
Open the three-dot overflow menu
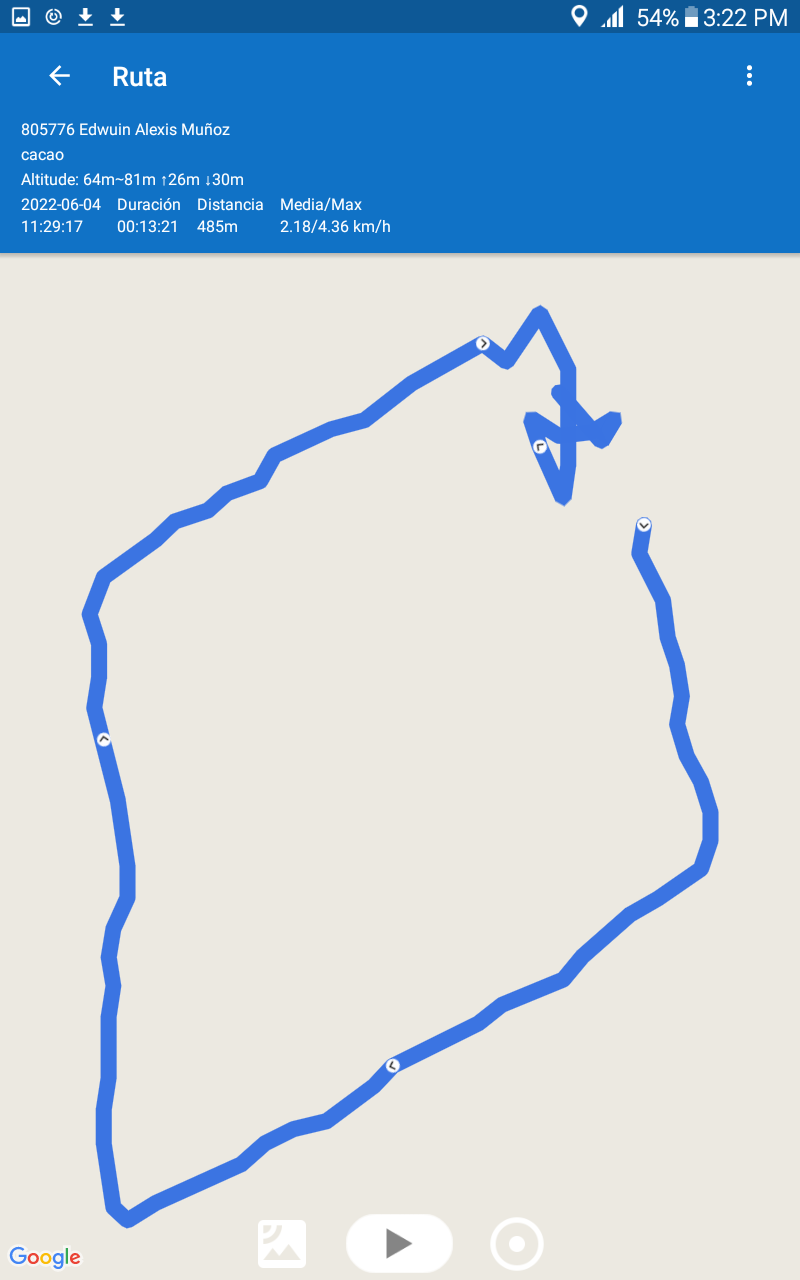[x=749, y=76]
